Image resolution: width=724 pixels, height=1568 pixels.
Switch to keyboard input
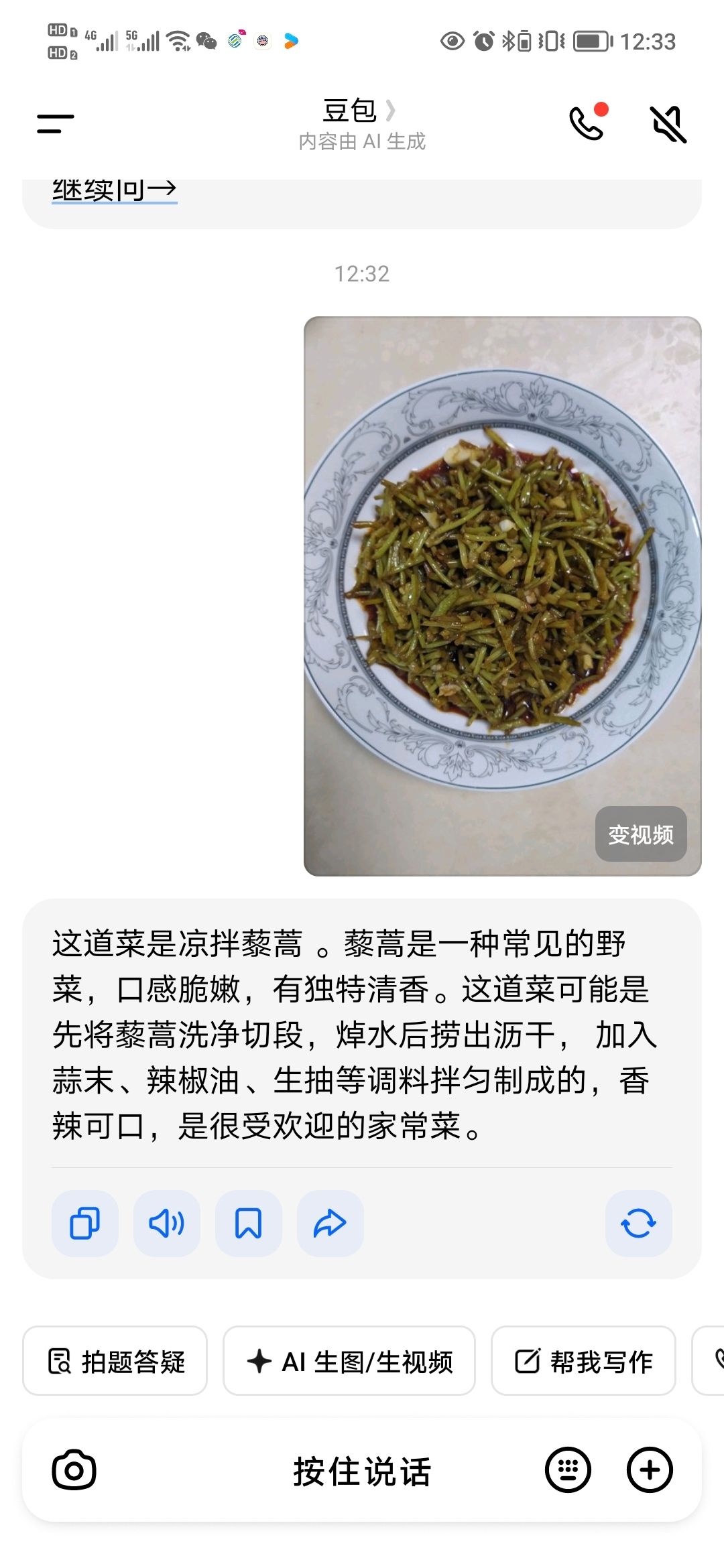point(568,1470)
